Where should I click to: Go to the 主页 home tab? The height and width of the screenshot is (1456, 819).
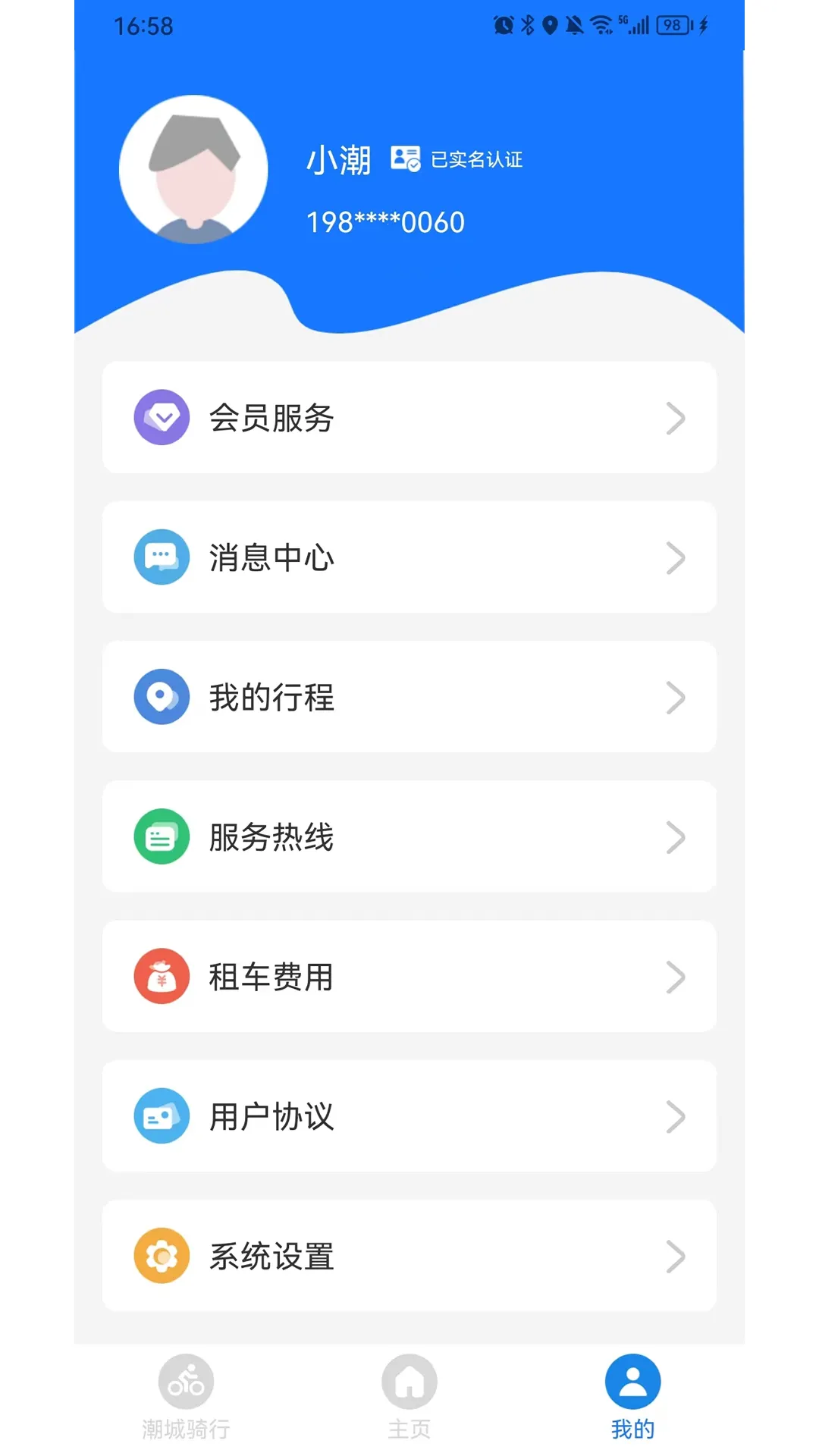click(x=409, y=1397)
